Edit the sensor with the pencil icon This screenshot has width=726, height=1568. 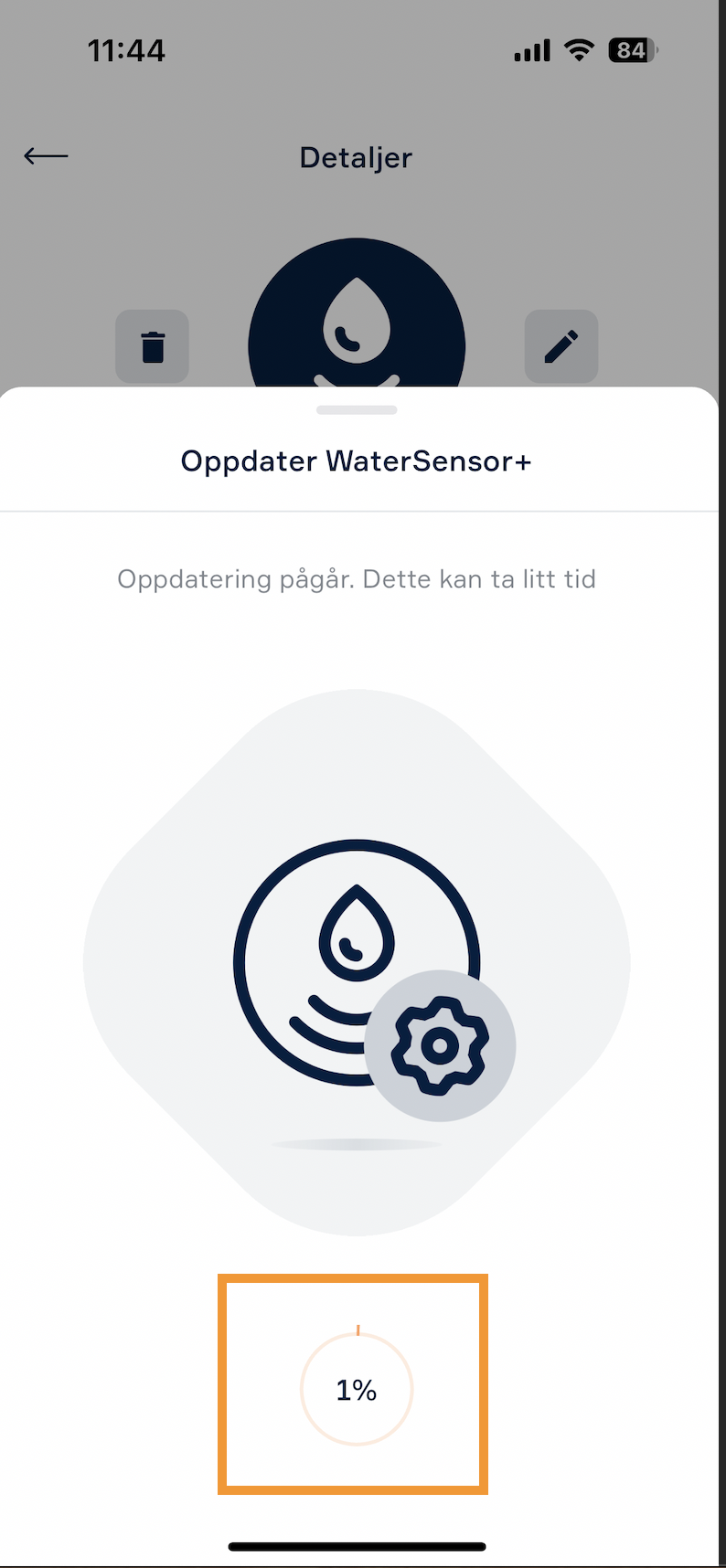coord(561,346)
